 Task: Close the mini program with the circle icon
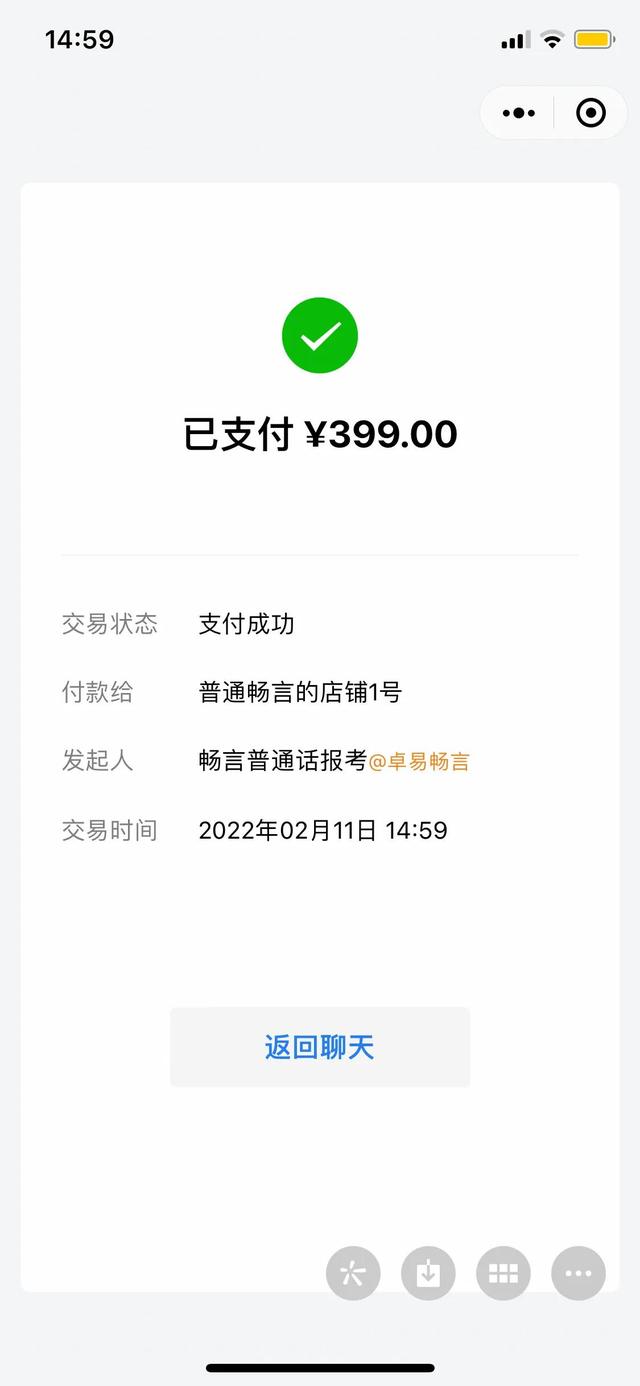click(591, 113)
